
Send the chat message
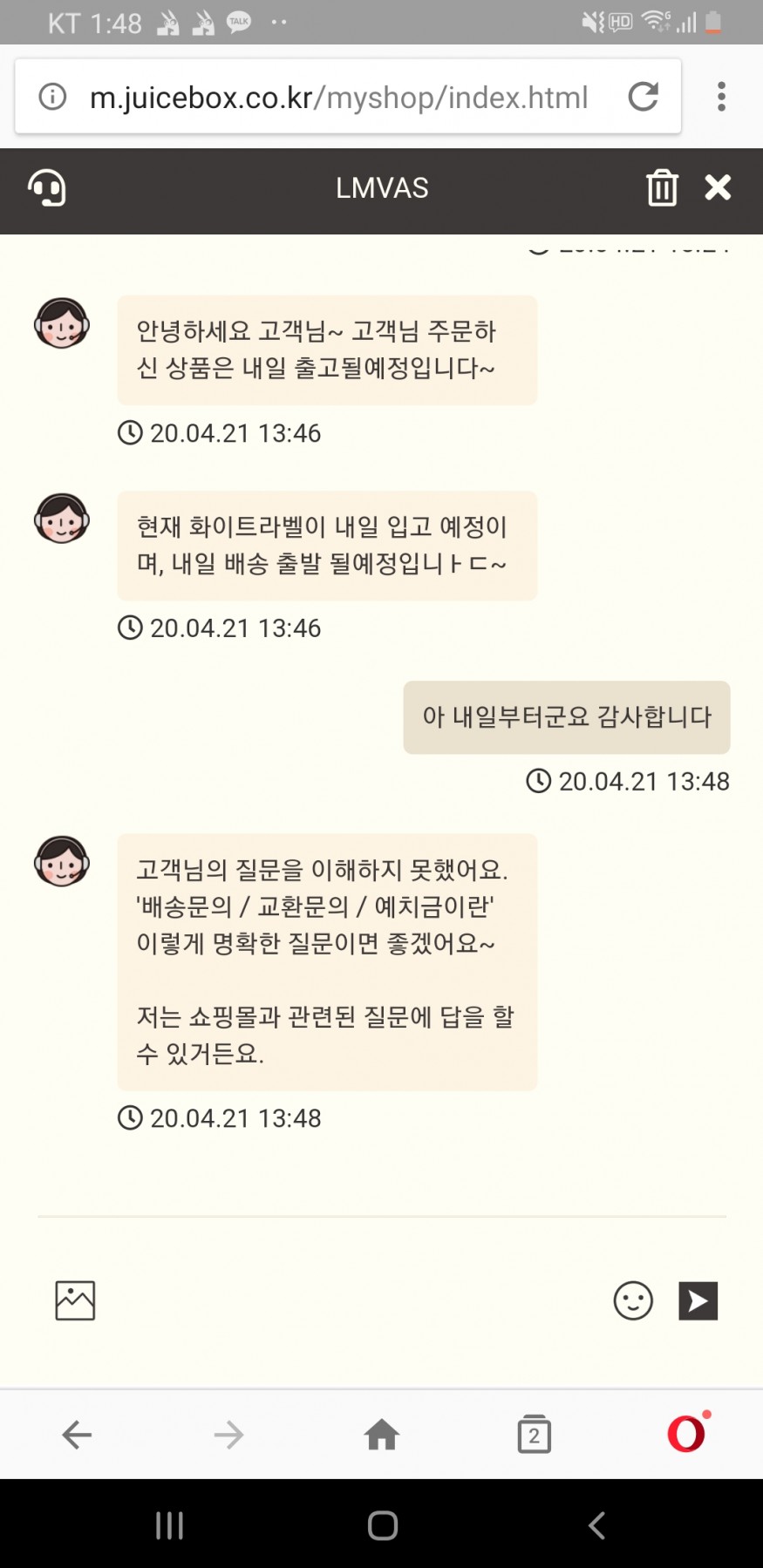click(698, 1300)
